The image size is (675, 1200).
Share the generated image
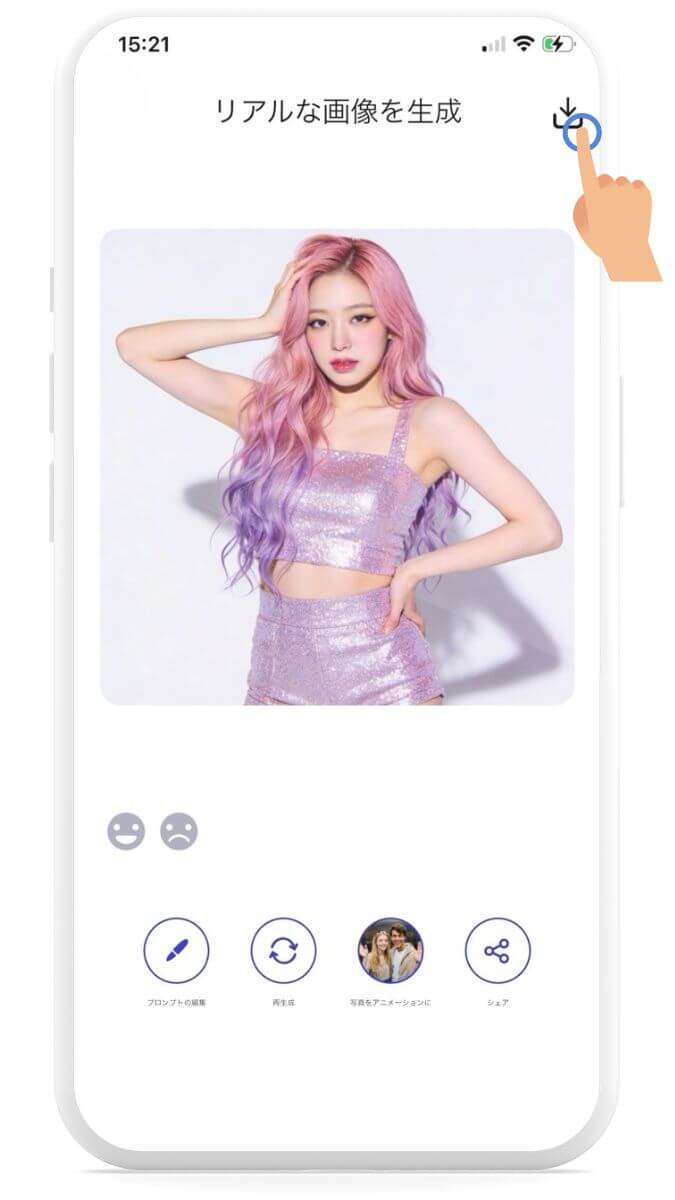tap(497, 951)
